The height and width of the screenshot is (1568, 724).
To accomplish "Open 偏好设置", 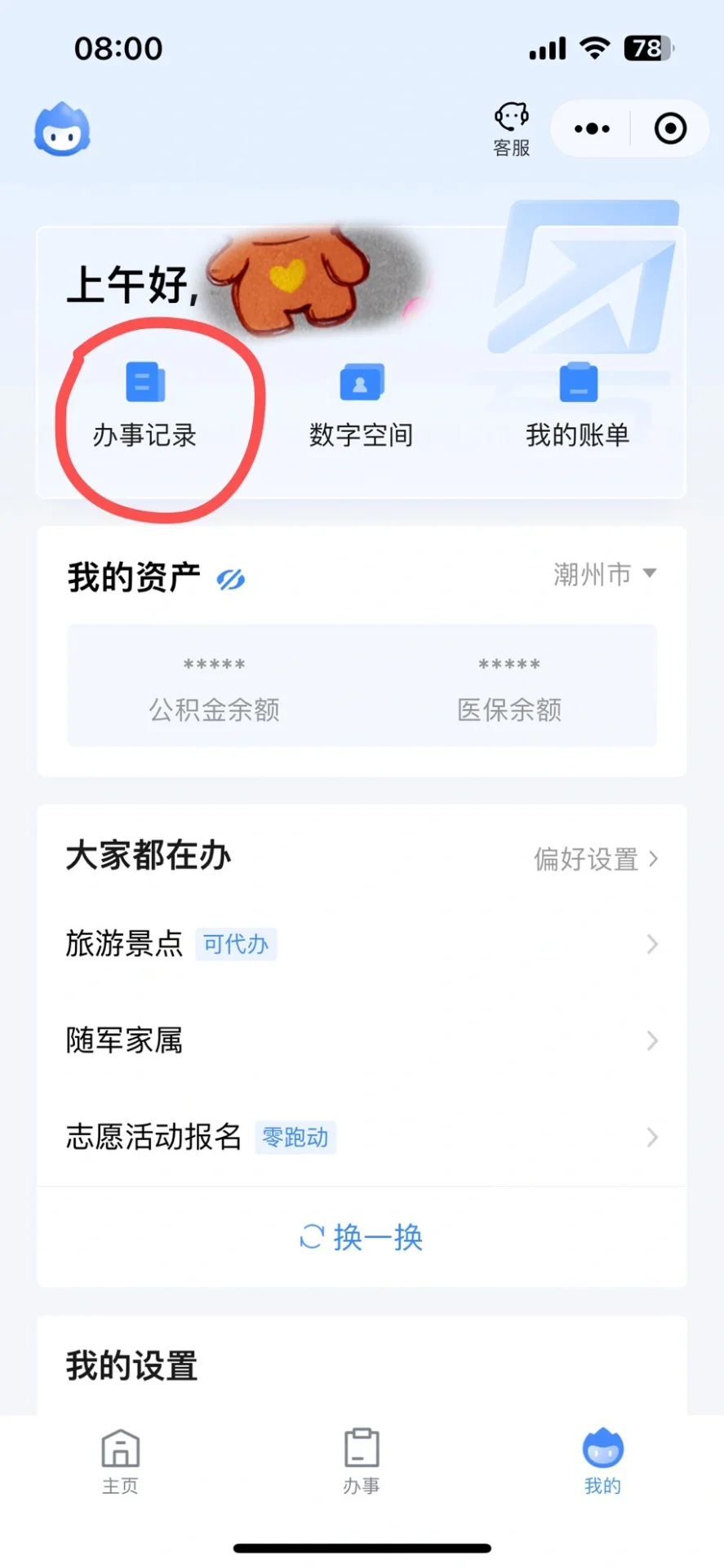I will pyautogui.click(x=596, y=859).
